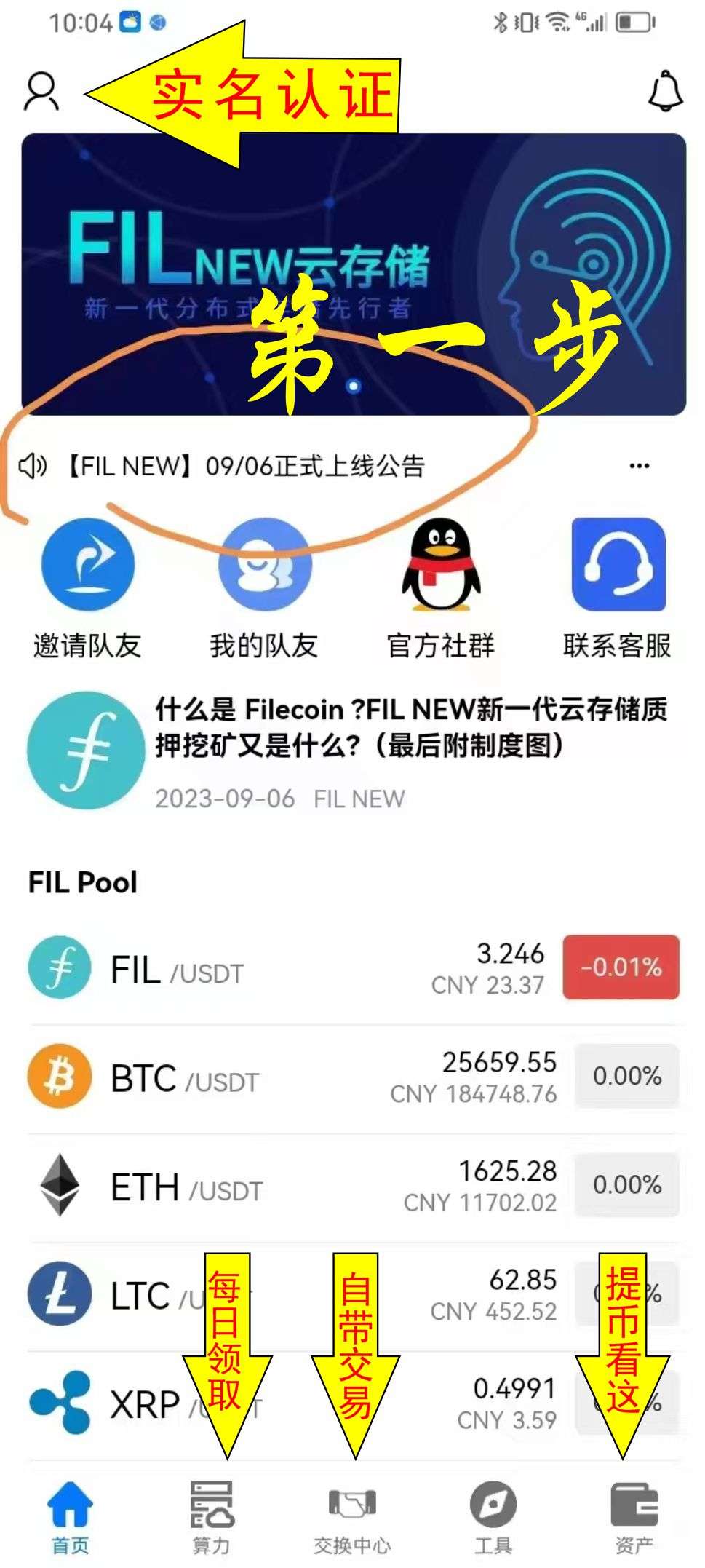The image size is (705, 1568).
Task: Open the FIL/USDT pair row
Action: coord(354,968)
